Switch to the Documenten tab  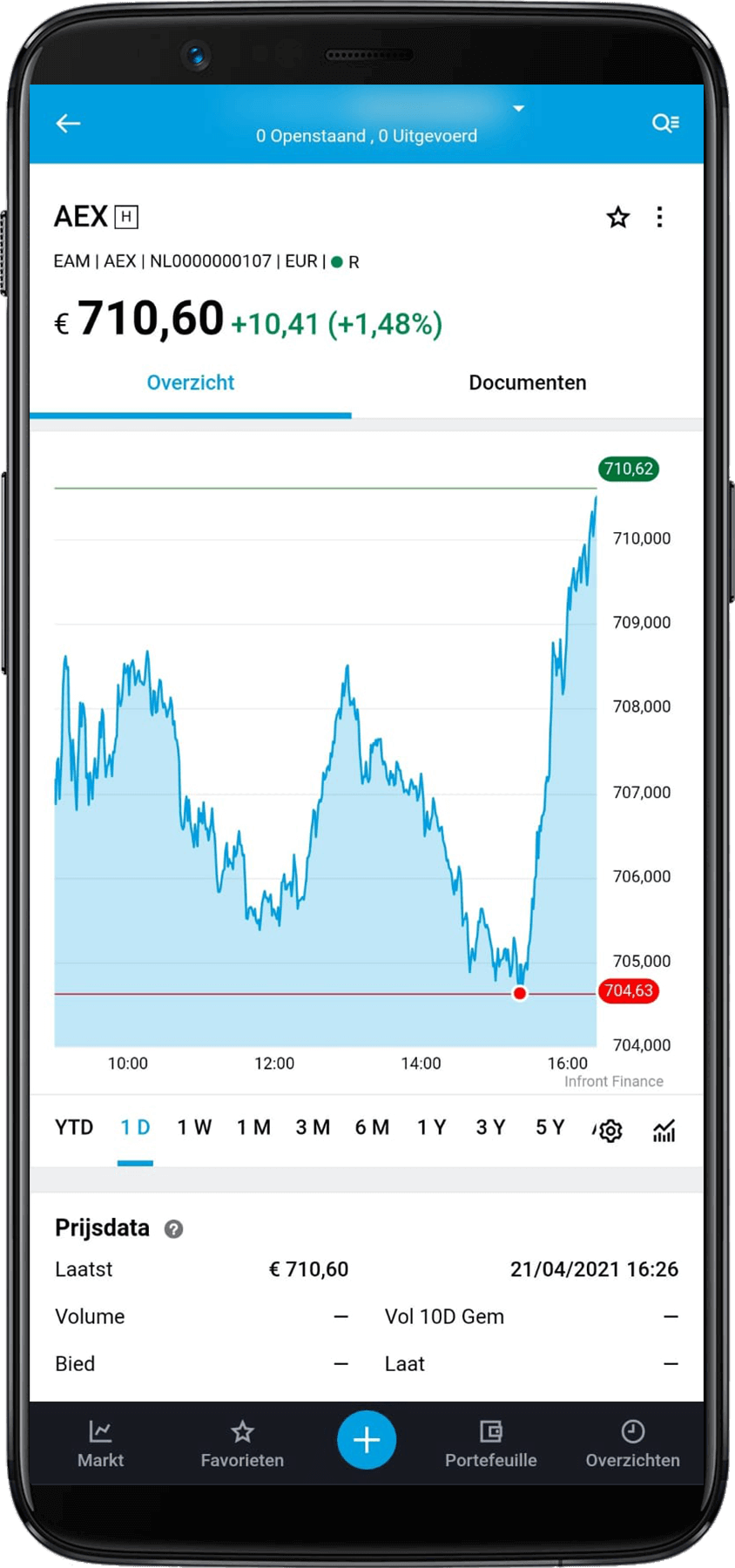(527, 382)
